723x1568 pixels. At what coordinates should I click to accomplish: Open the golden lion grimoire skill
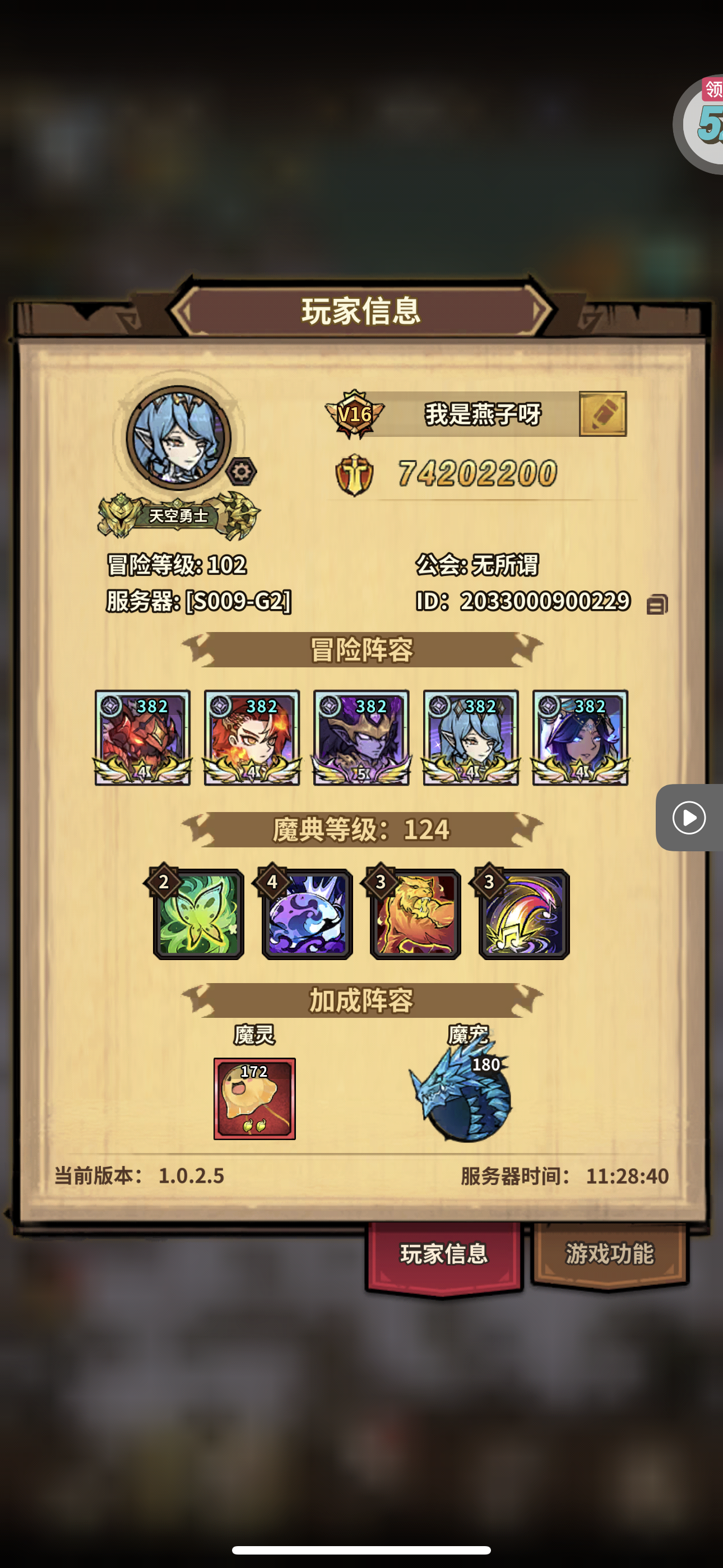click(416, 914)
